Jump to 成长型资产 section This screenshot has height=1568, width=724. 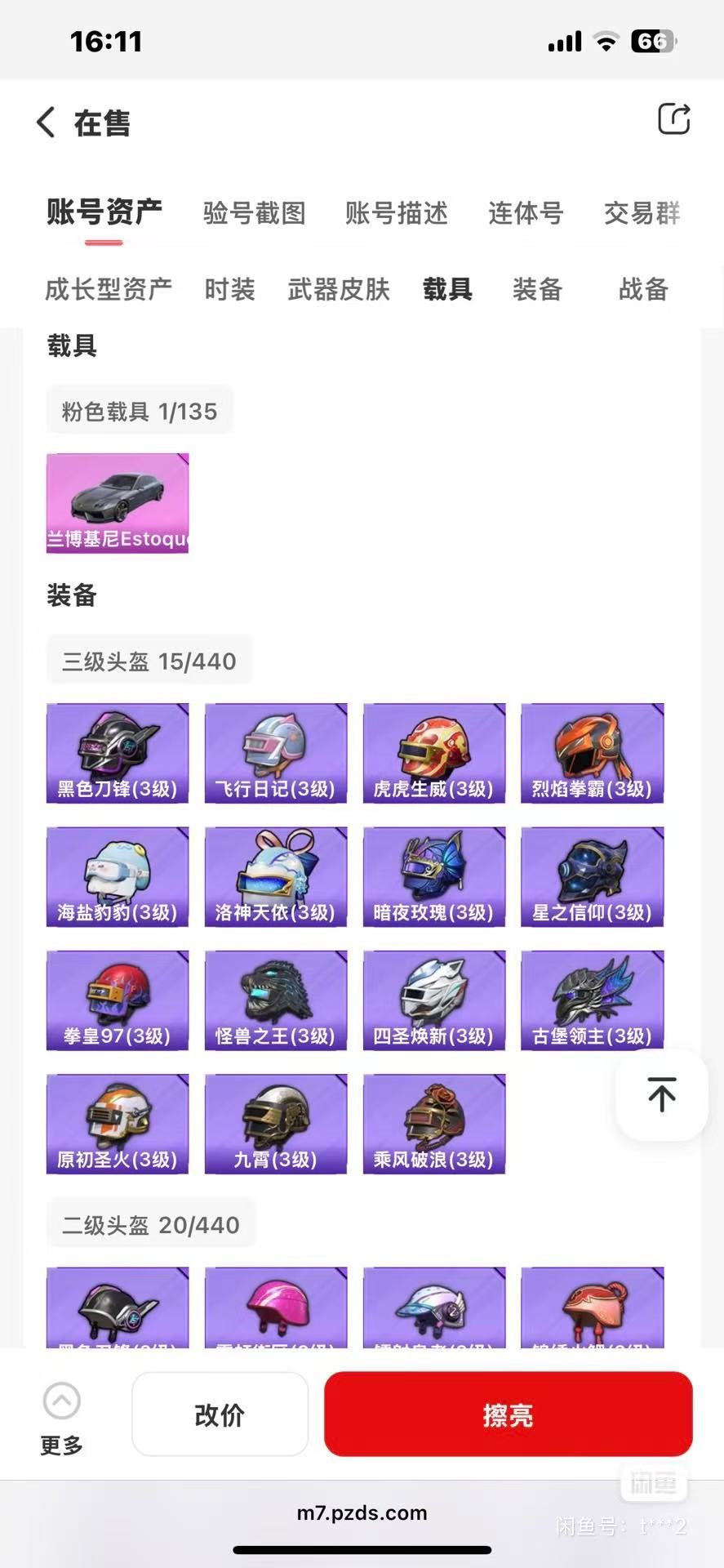(108, 289)
